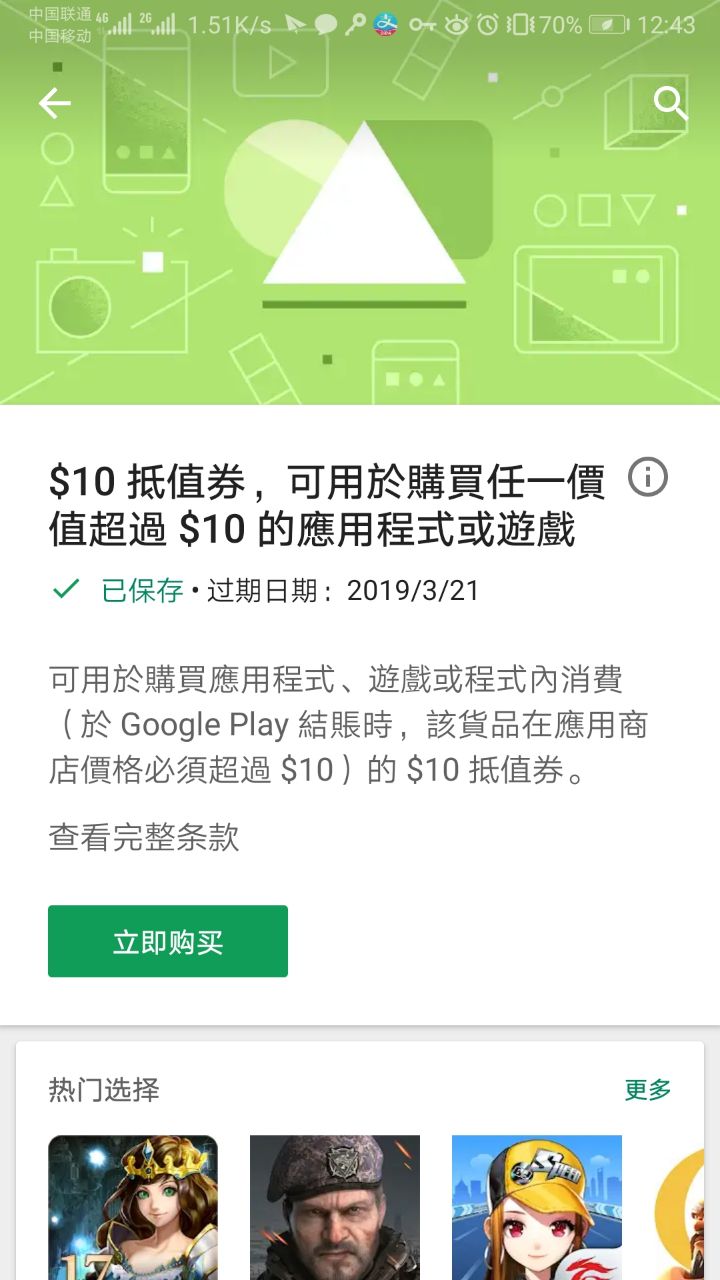
Task: Tap the info icon beside the voucher title
Action: point(647,478)
